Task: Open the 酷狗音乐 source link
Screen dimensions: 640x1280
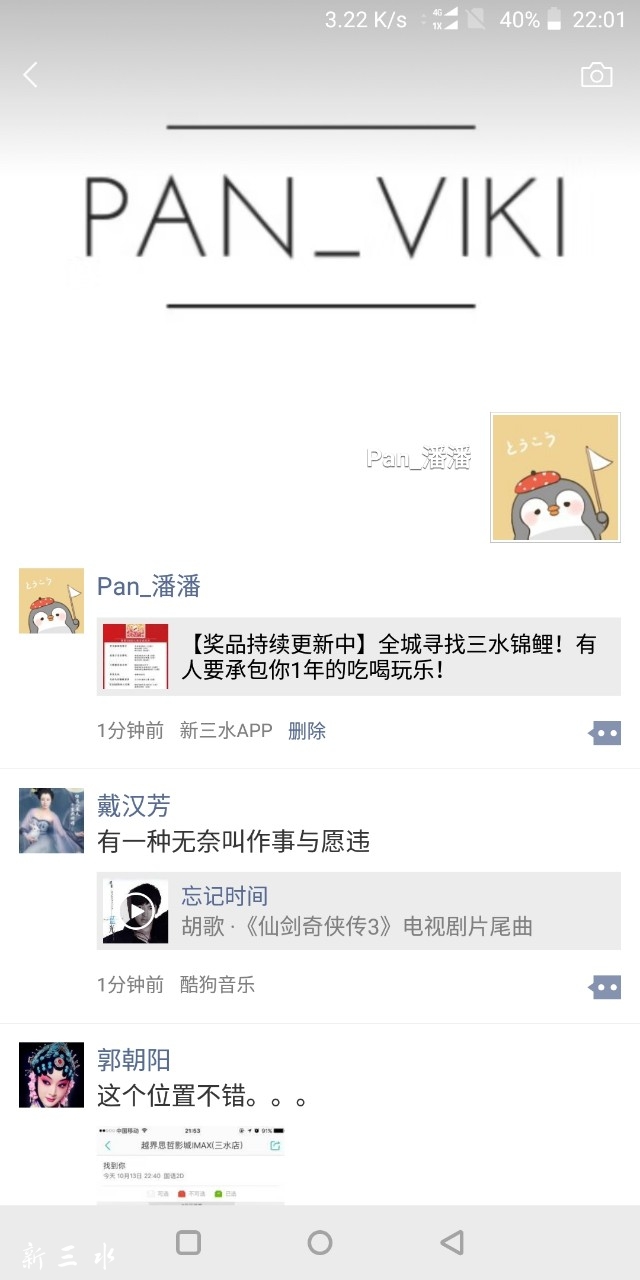Action: (217, 985)
